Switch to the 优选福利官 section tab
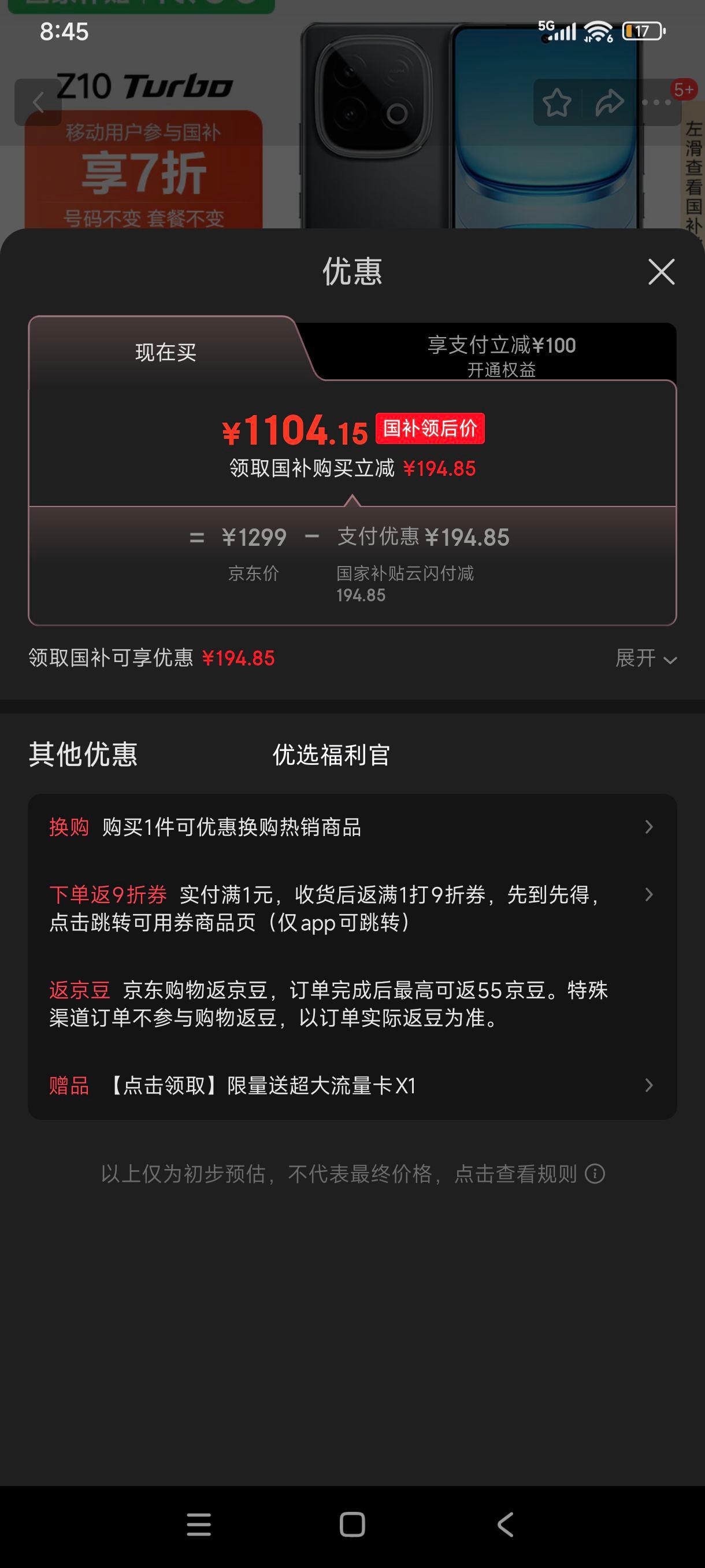This screenshot has height=1568, width=705. pyautogui.click(x=331, y=755)
